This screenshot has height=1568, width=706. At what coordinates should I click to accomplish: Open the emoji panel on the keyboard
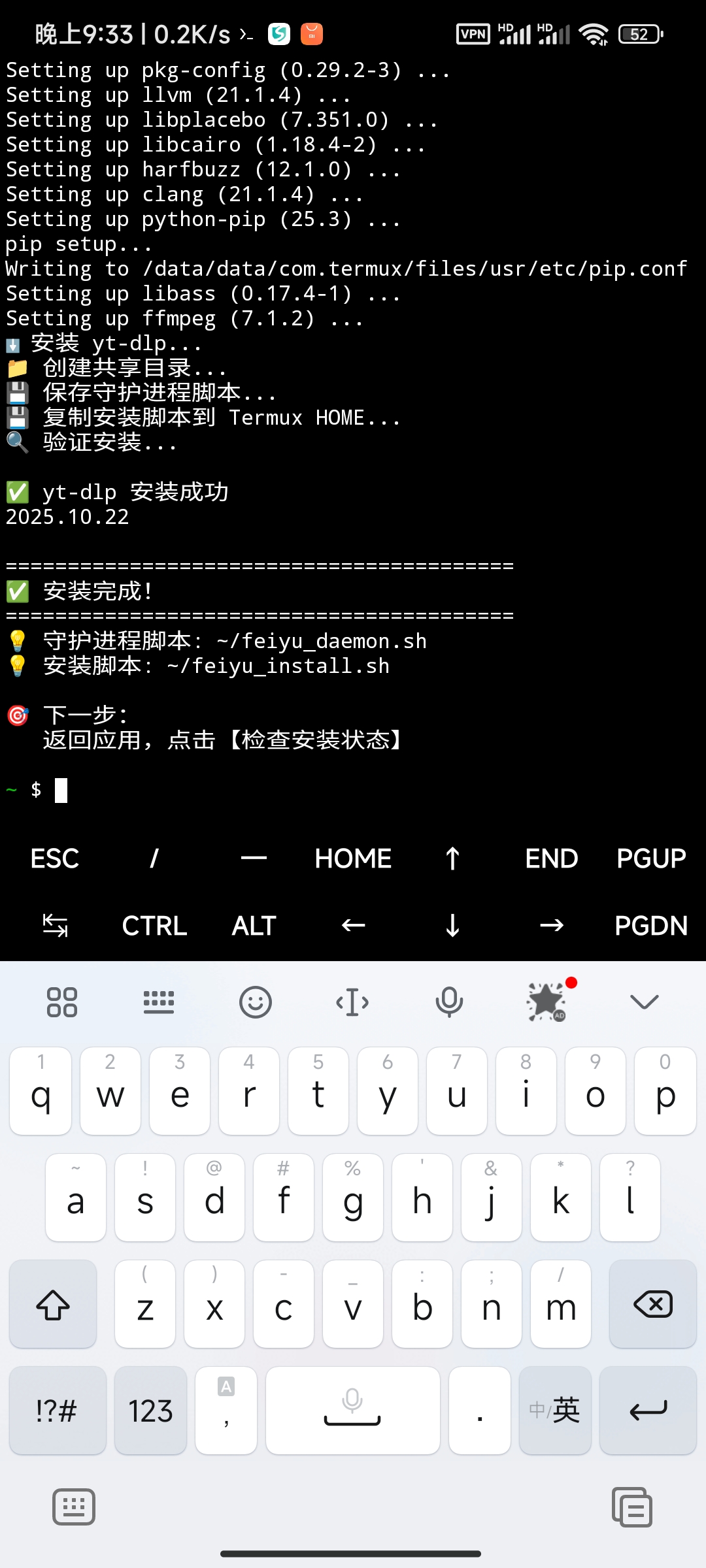coord(255,1002)
